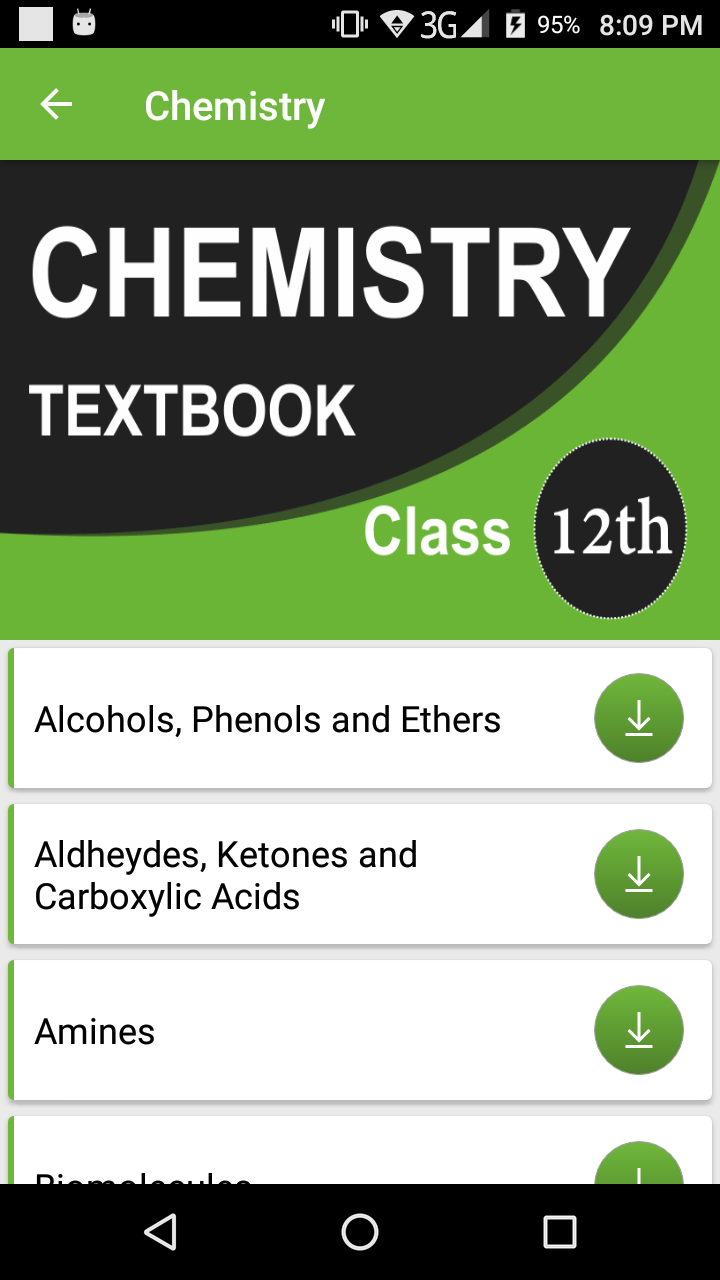Download the Amines chapter

639,1030
